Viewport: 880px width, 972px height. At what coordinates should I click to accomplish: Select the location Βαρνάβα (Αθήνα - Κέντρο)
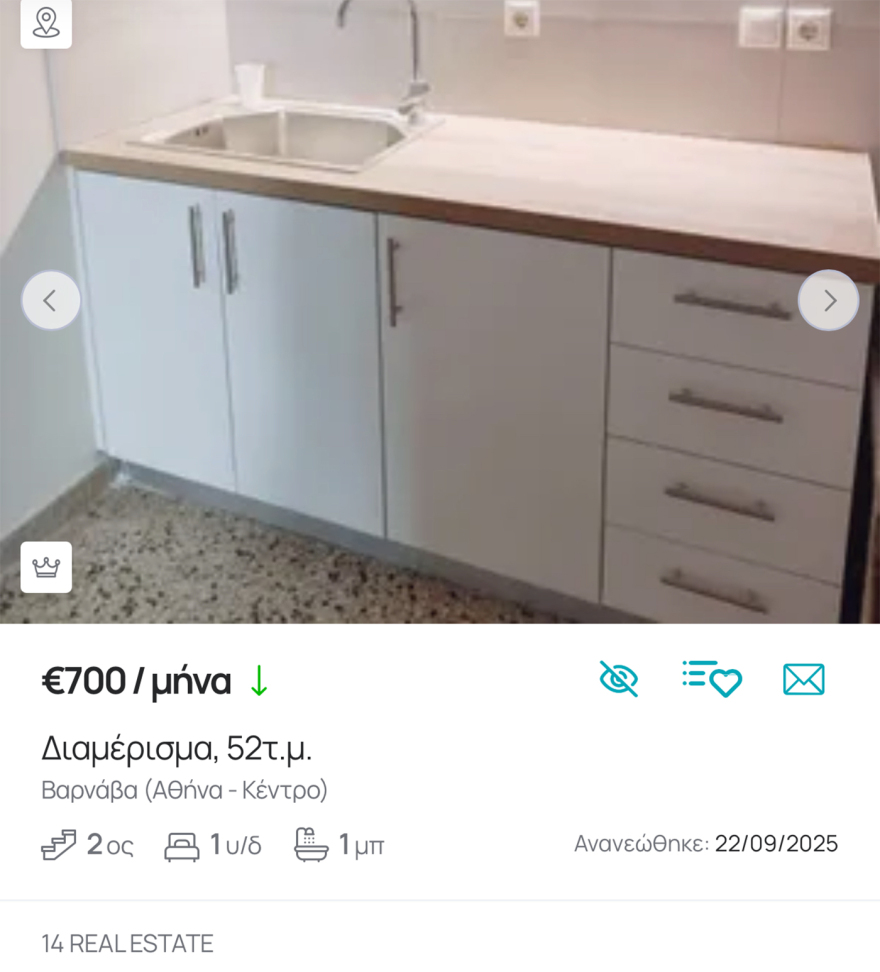[x=185, y=789]
